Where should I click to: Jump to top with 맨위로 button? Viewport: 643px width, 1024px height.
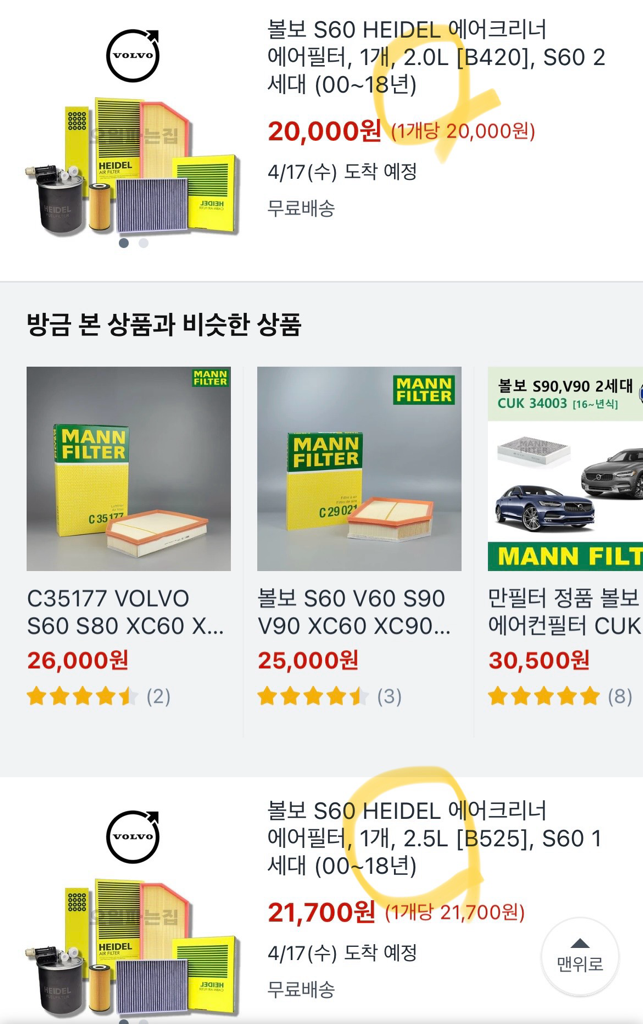pos(580,957)
